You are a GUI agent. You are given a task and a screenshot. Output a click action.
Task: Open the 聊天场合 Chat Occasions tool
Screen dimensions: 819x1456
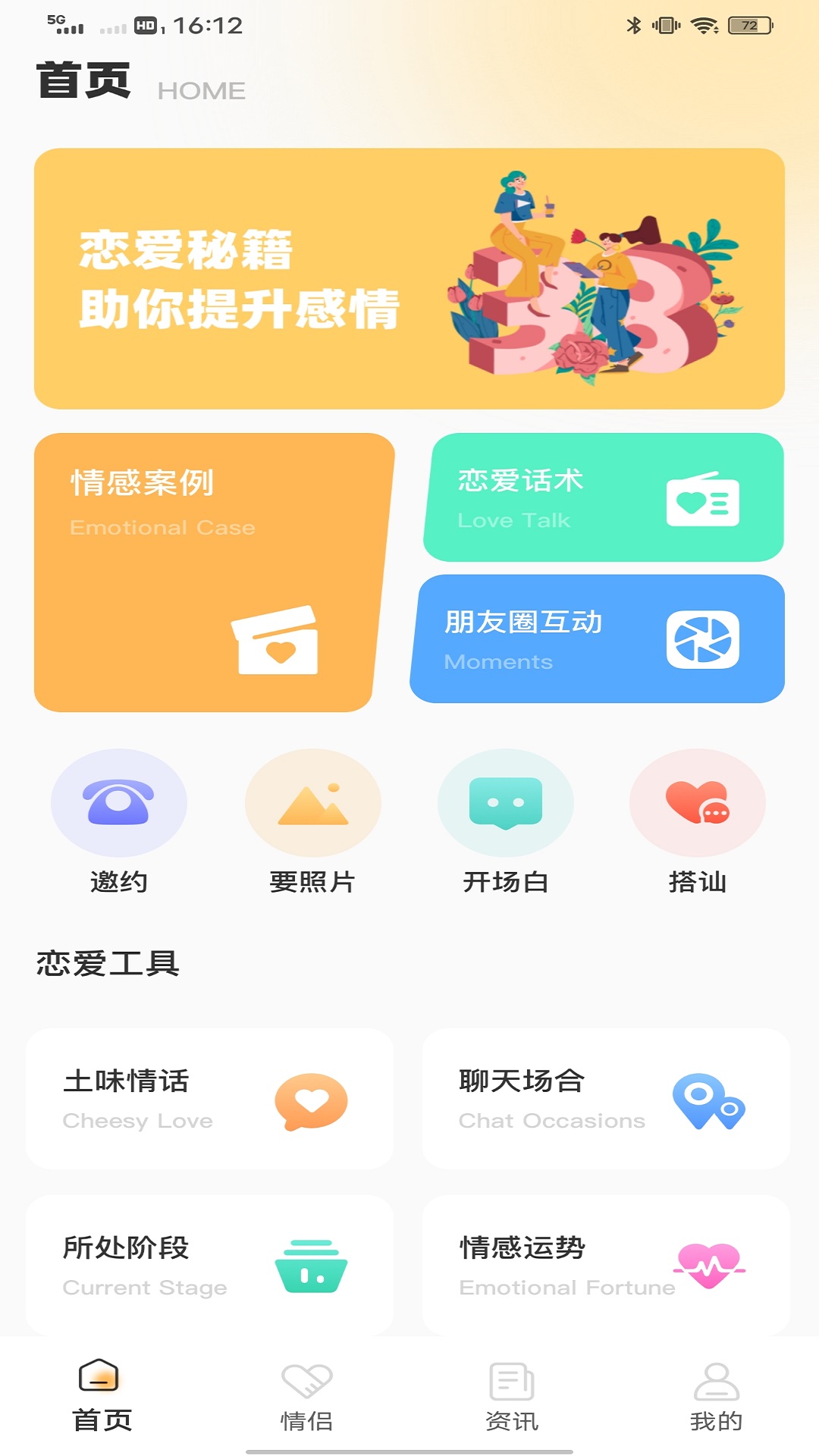click(606, 1099)
